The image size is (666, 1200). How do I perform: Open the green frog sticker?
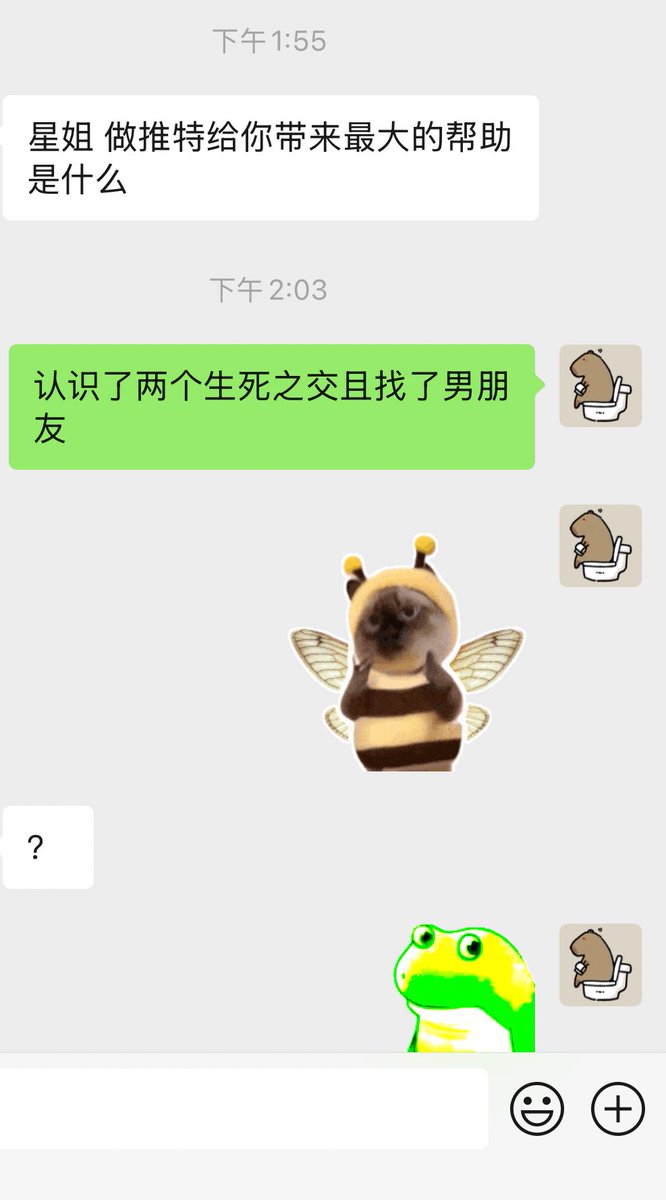pos(465,988)
